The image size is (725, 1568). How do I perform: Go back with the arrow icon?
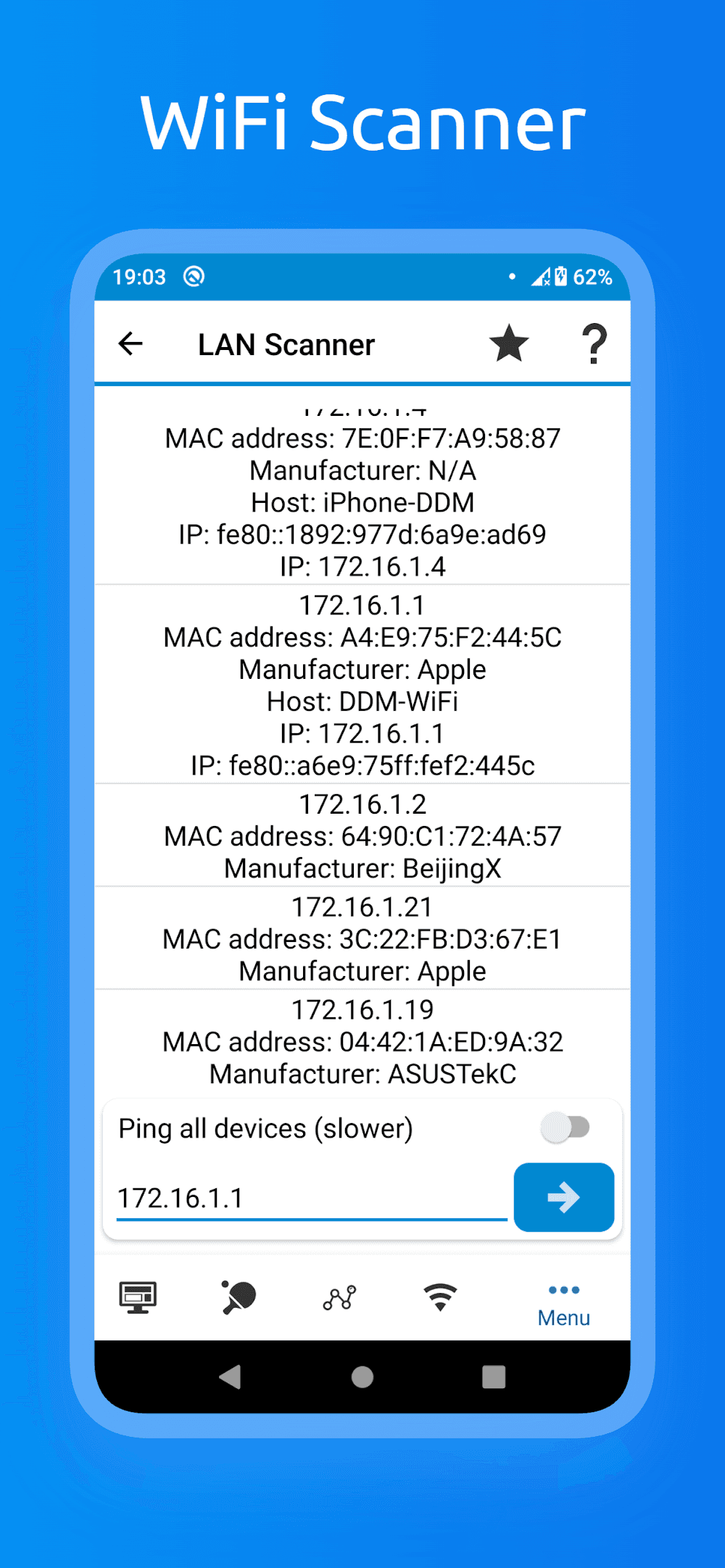(130, 343)
